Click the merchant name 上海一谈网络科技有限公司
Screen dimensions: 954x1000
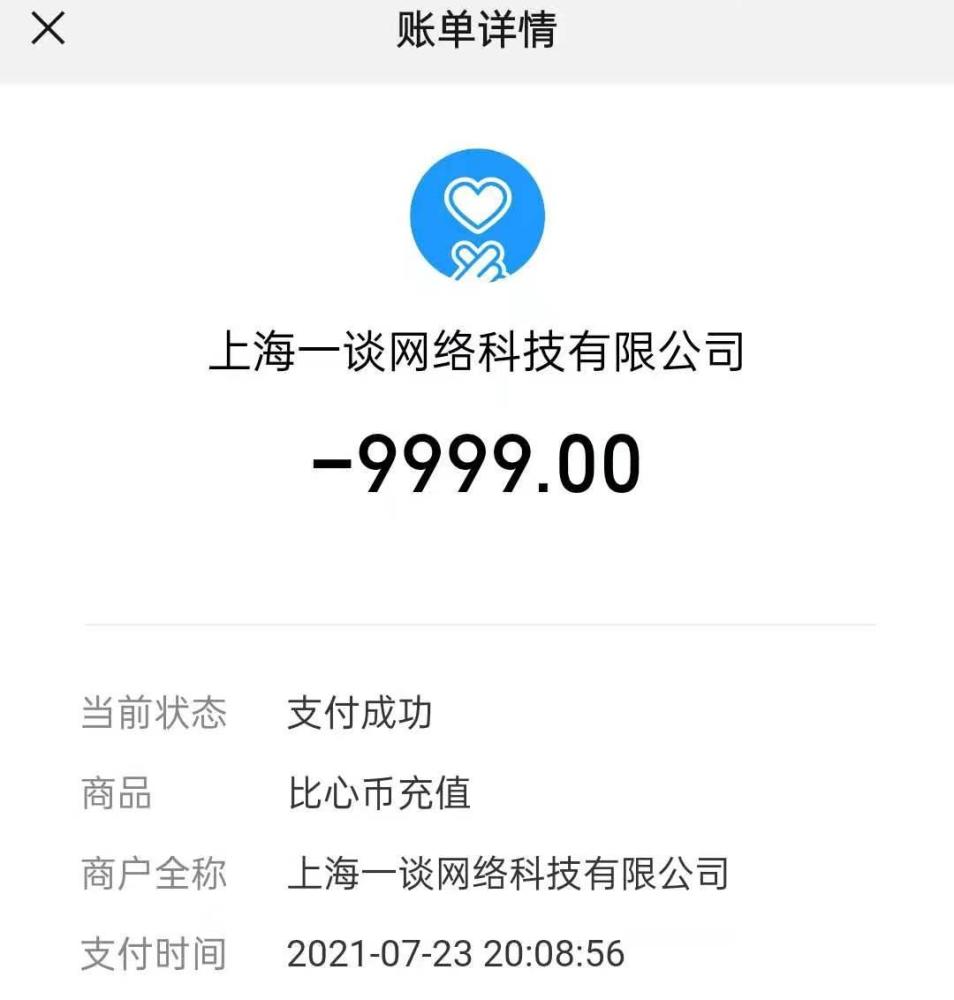(x=477, y=352)
